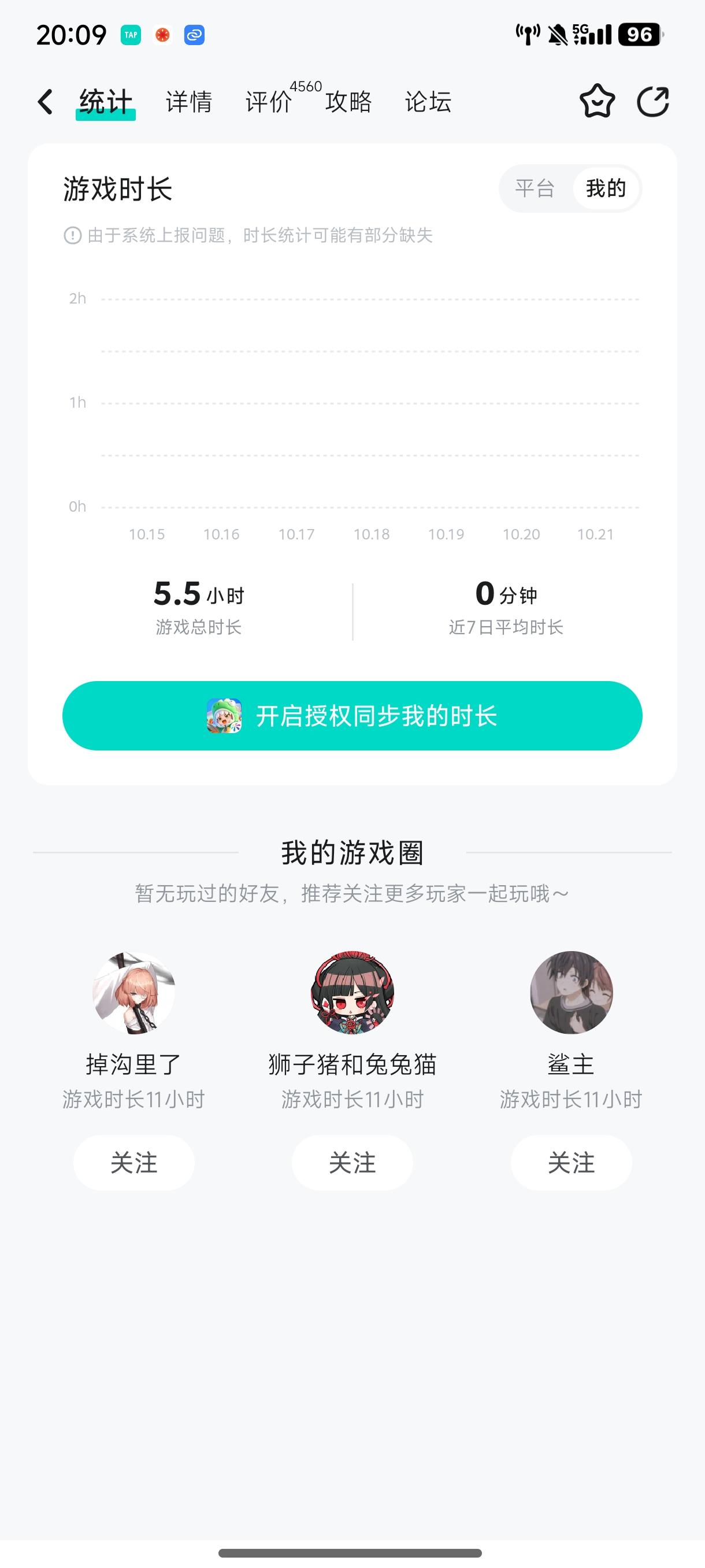Switch playtime view to 我的
Image resolution: width=705 pixels, height=1568 pixels.
click(605, 188)
